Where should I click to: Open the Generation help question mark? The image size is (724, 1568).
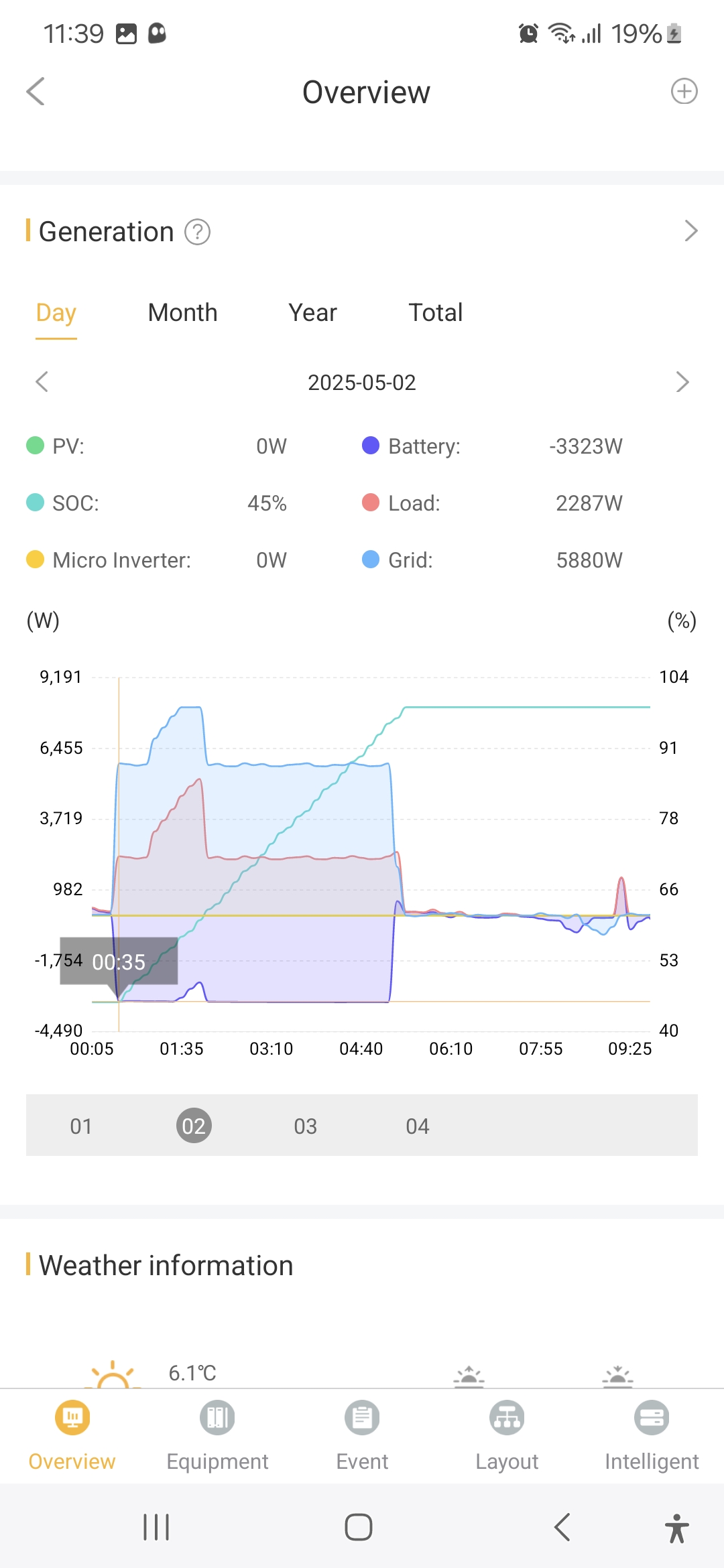(197, 232)
